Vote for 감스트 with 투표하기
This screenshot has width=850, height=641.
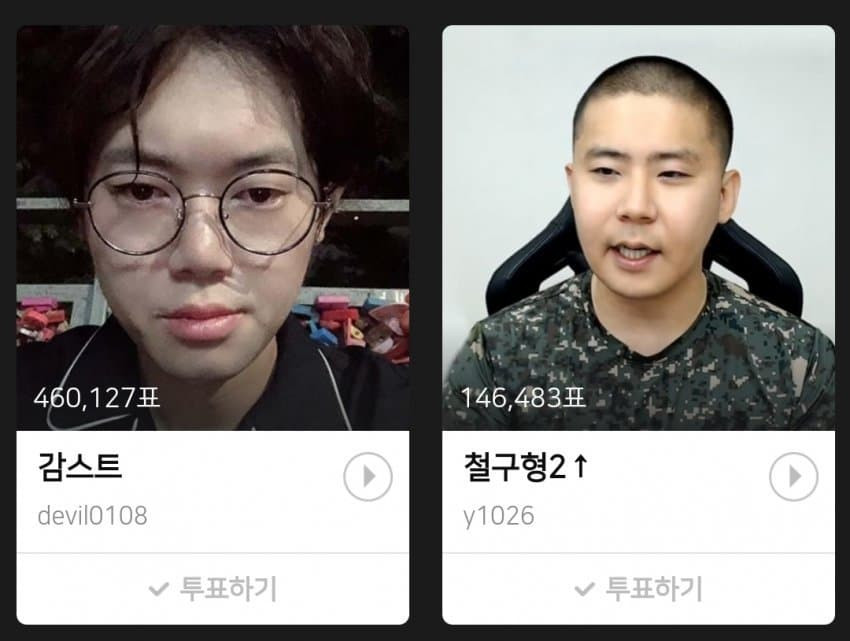(213, 589)
